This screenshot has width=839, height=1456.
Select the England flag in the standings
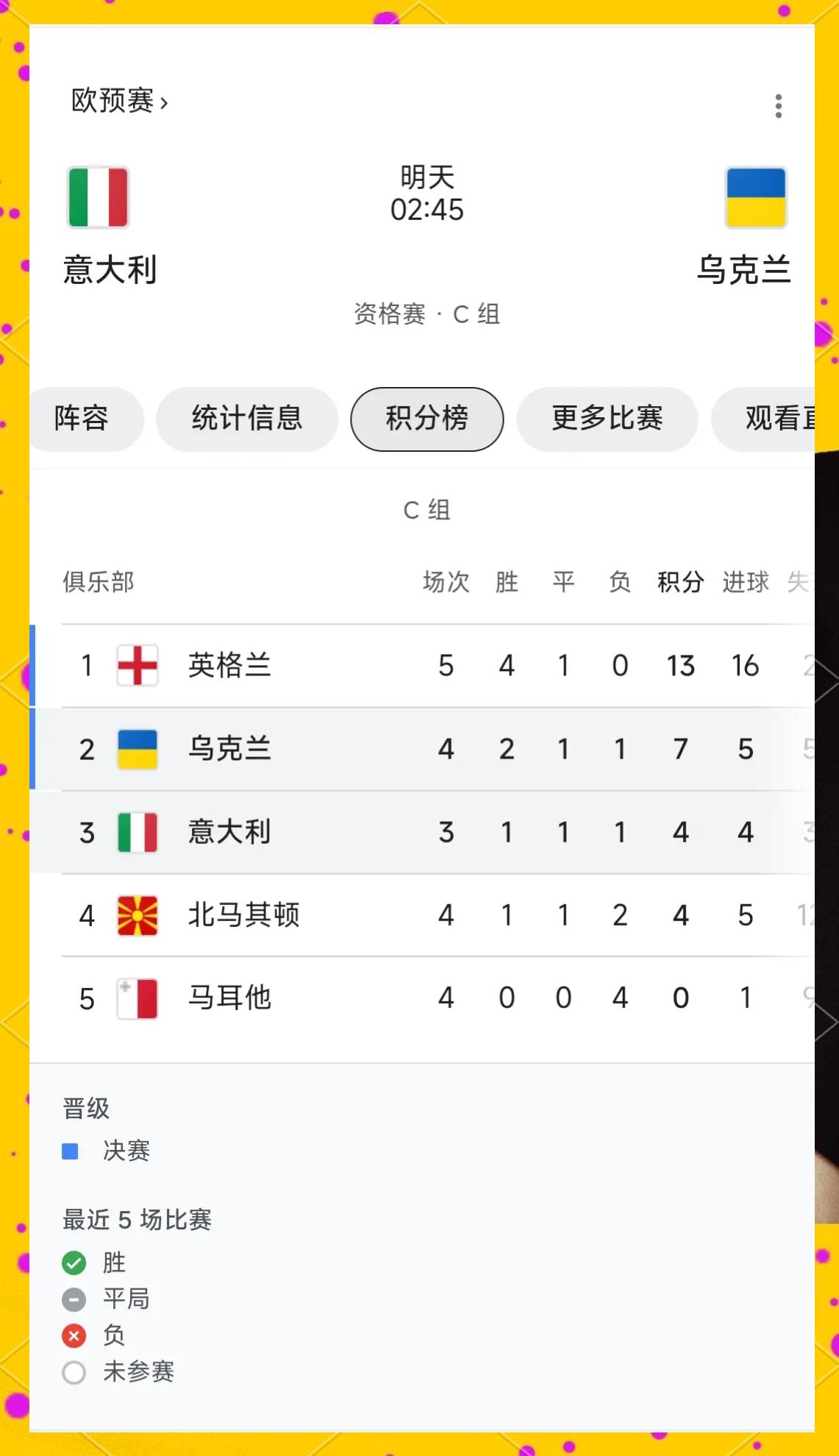point(137,665)
